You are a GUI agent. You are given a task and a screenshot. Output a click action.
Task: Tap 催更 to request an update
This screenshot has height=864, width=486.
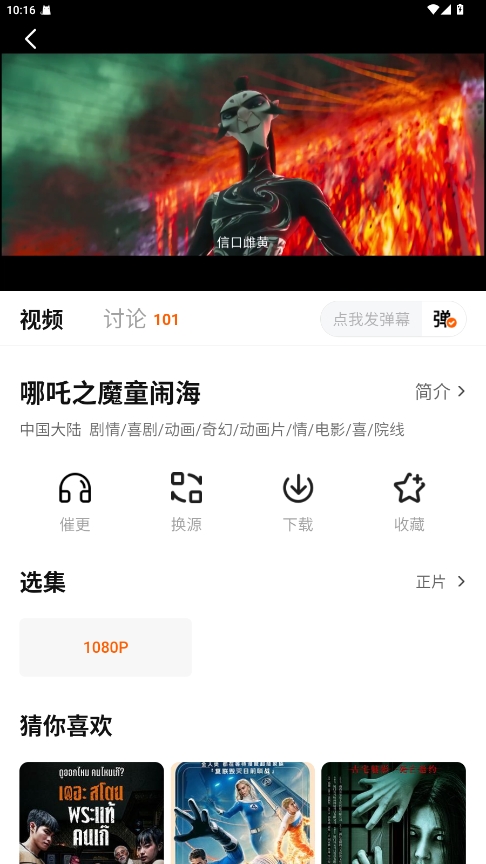(x=75, y=502)
